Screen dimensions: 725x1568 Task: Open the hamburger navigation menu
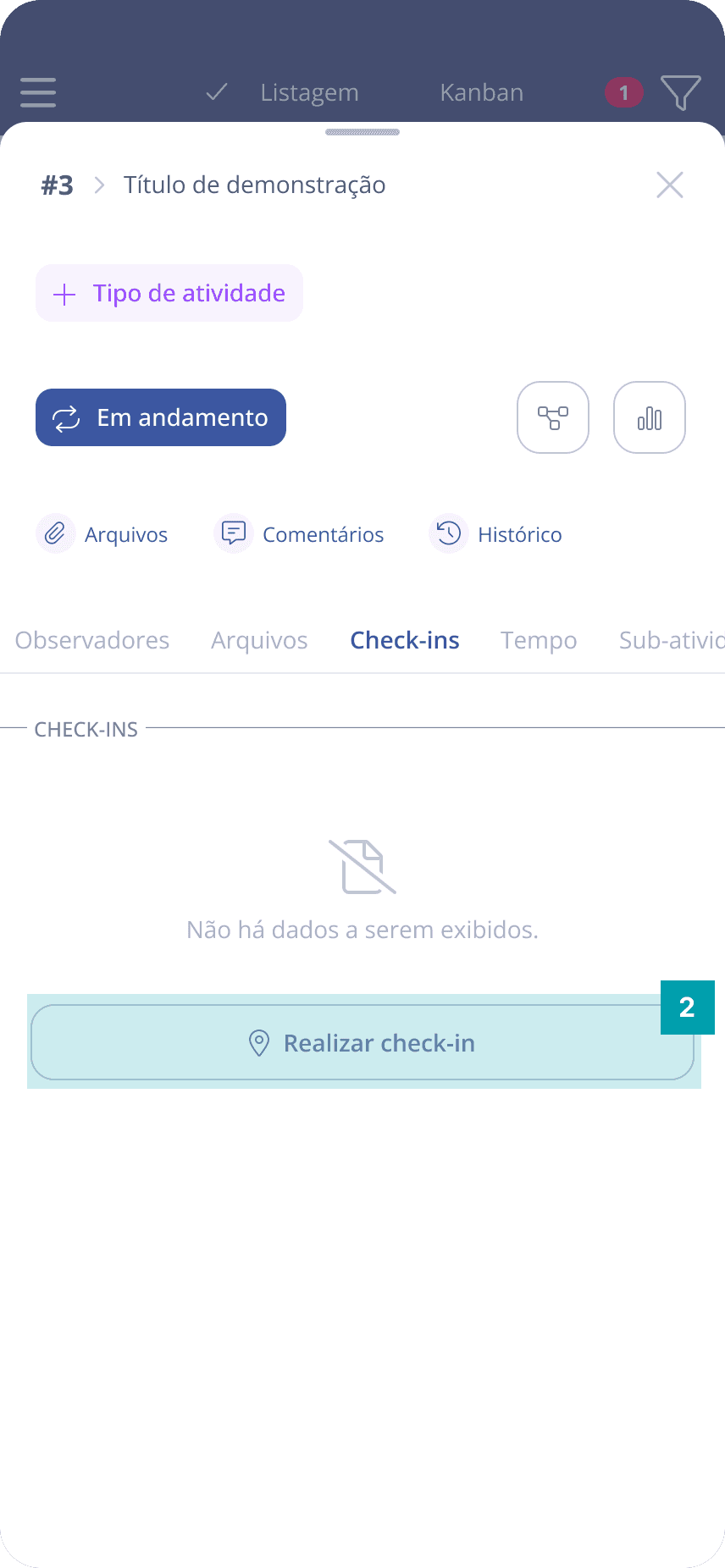[37, 92]
